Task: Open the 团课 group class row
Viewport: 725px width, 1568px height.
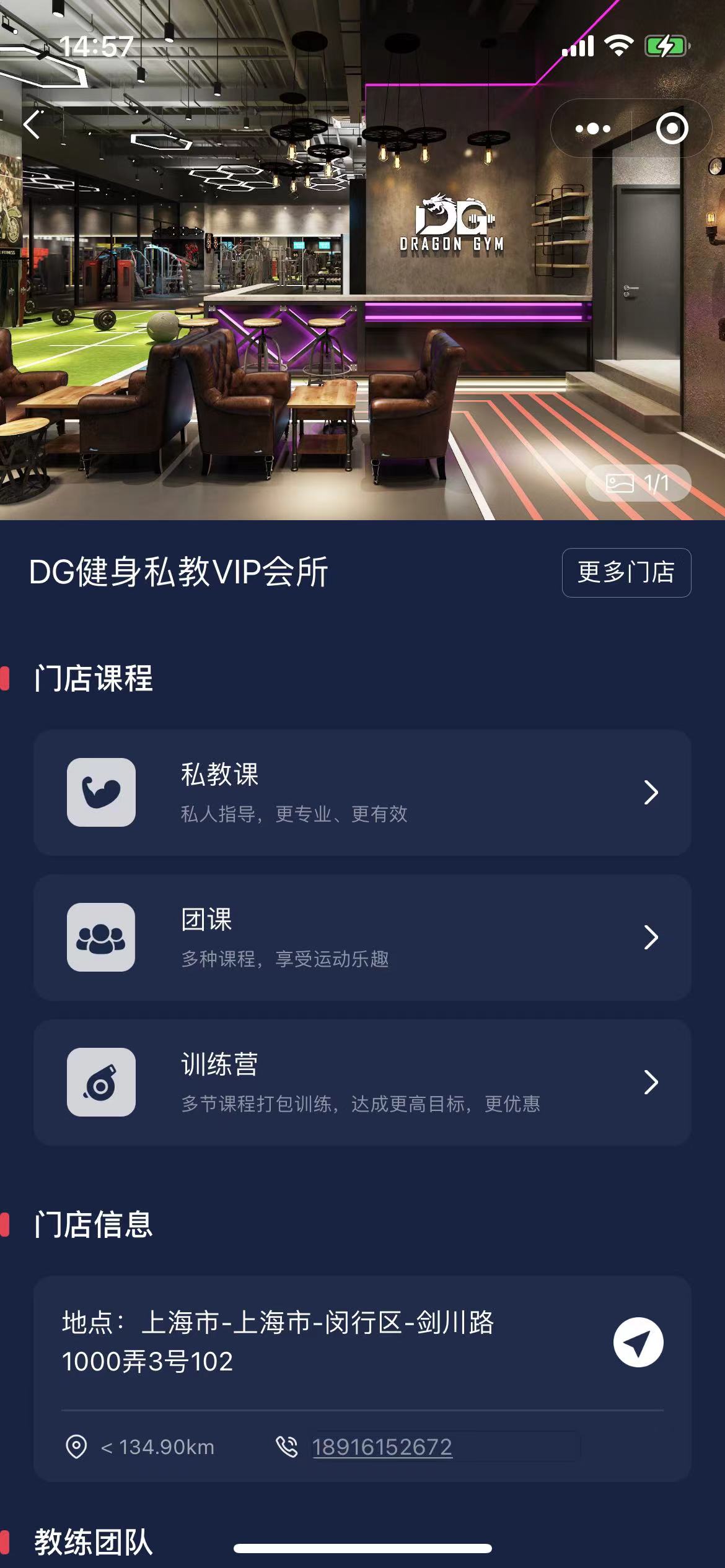Action: (362, 937)
